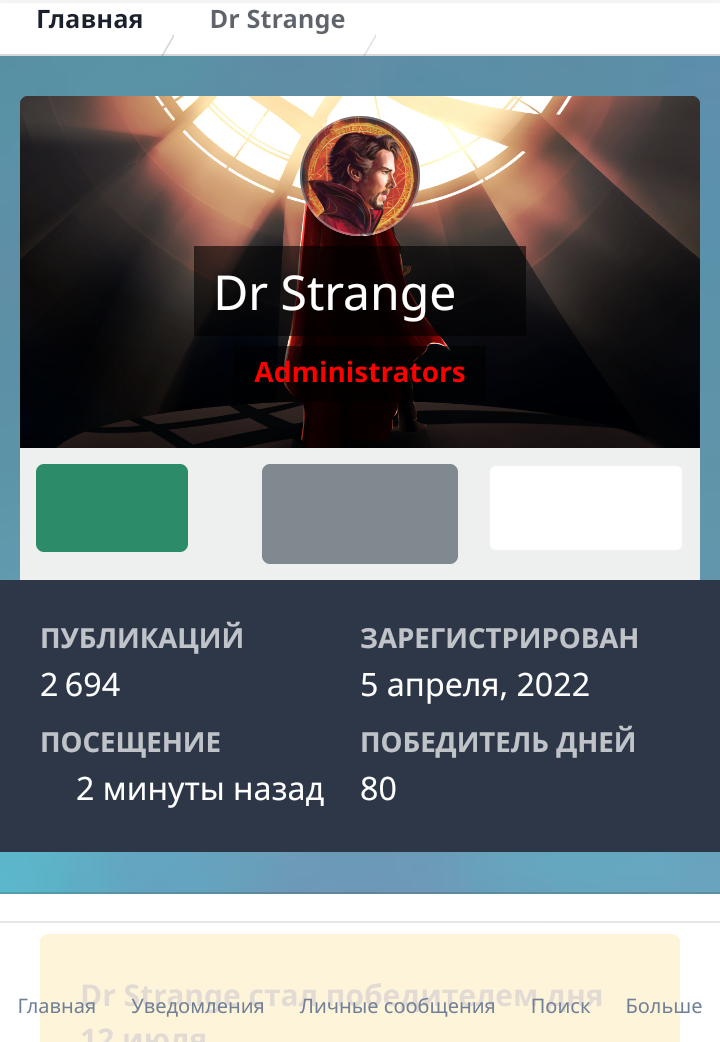
Task: Go to Главная in the breadcrumb
Action: click(90, 20)
